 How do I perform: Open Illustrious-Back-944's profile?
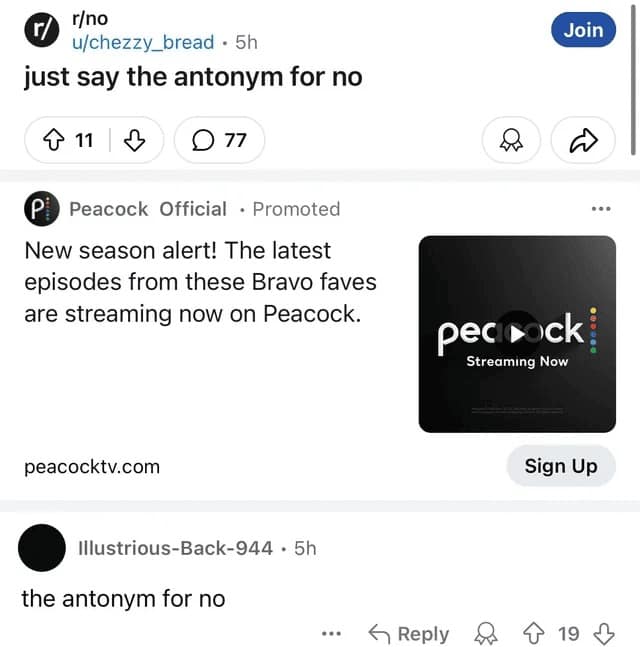[175, 548]
